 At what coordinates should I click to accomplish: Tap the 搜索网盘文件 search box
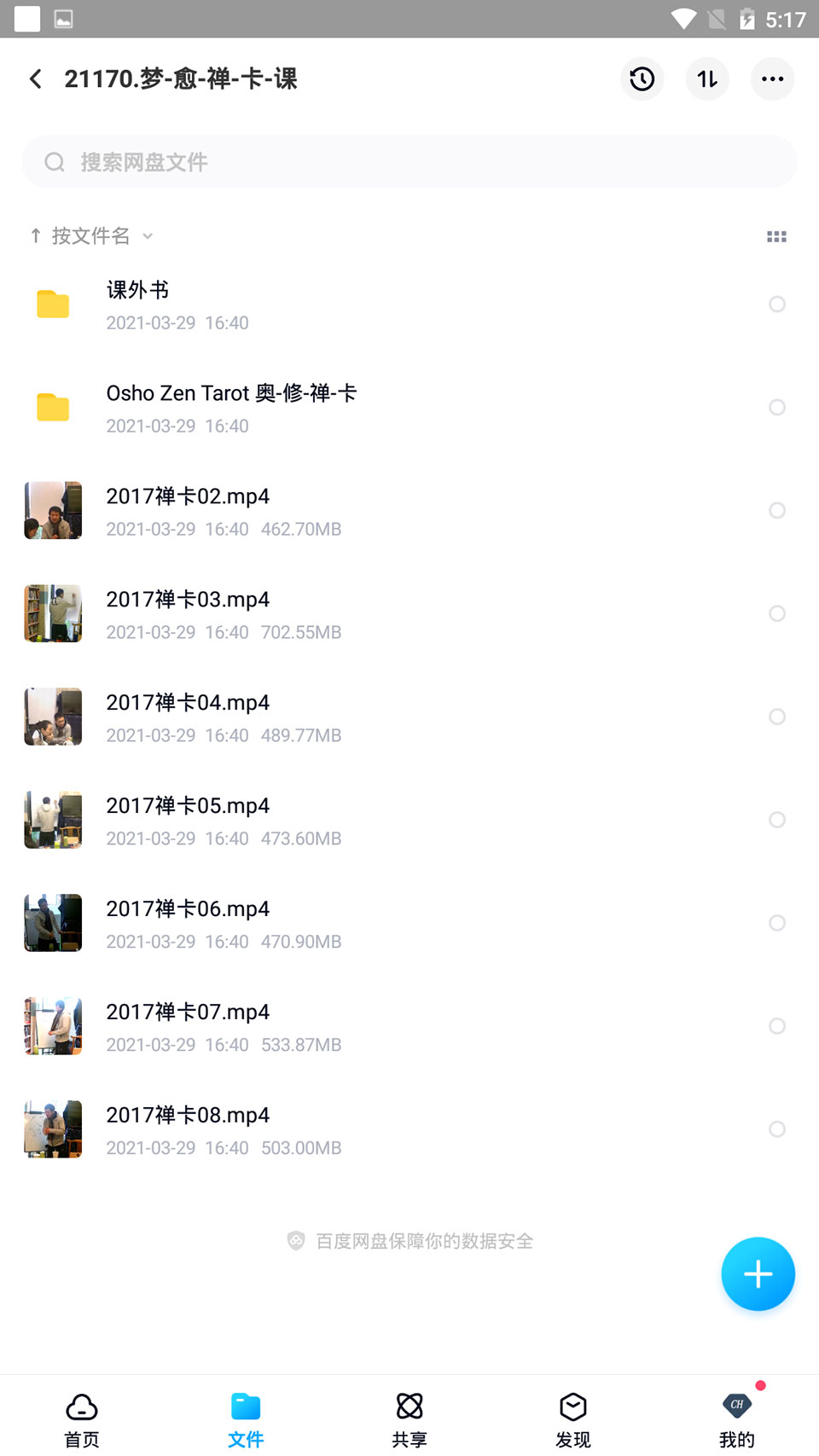point(409,162)
